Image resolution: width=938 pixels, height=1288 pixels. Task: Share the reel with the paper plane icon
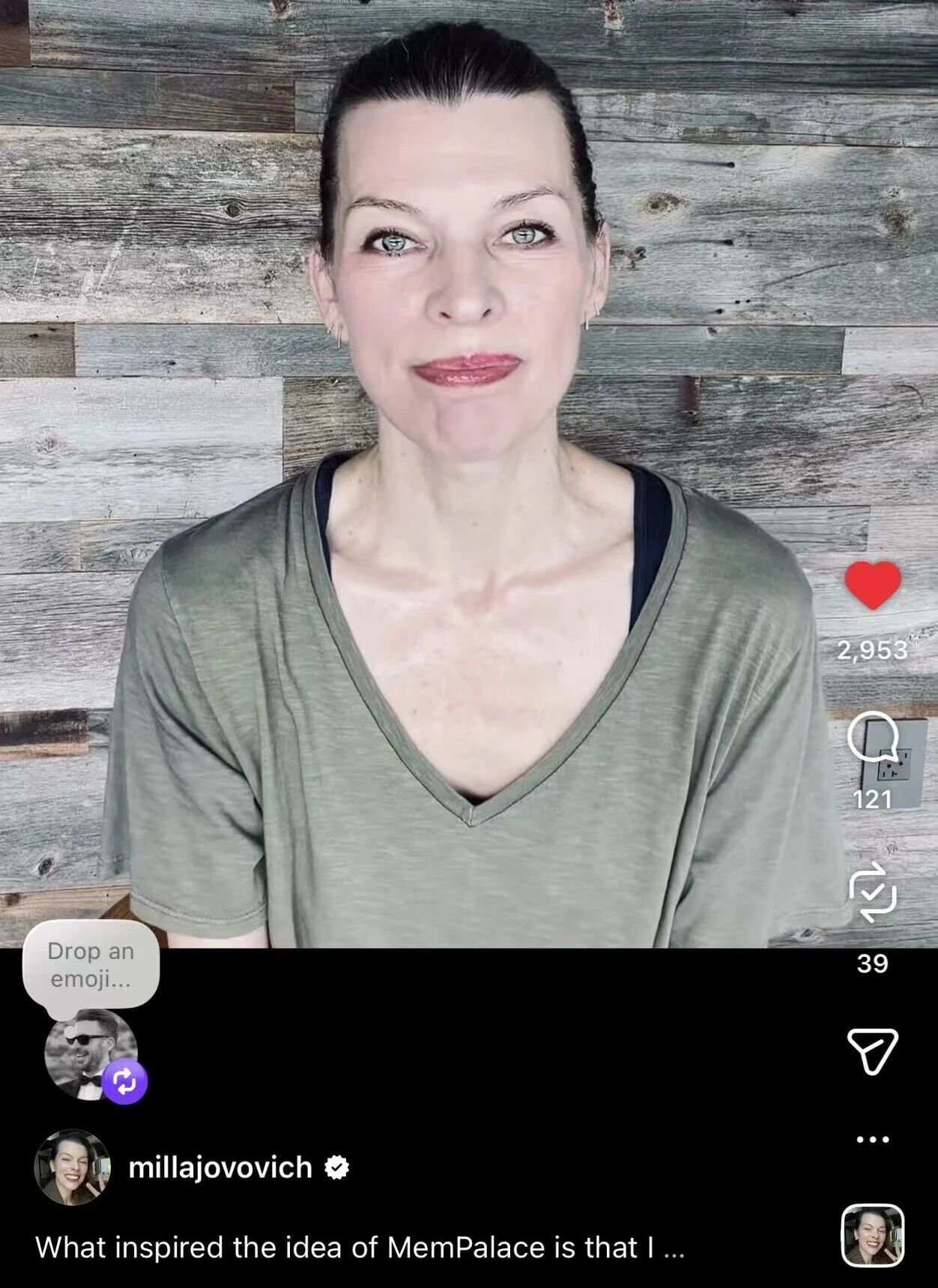(872, 1050)
